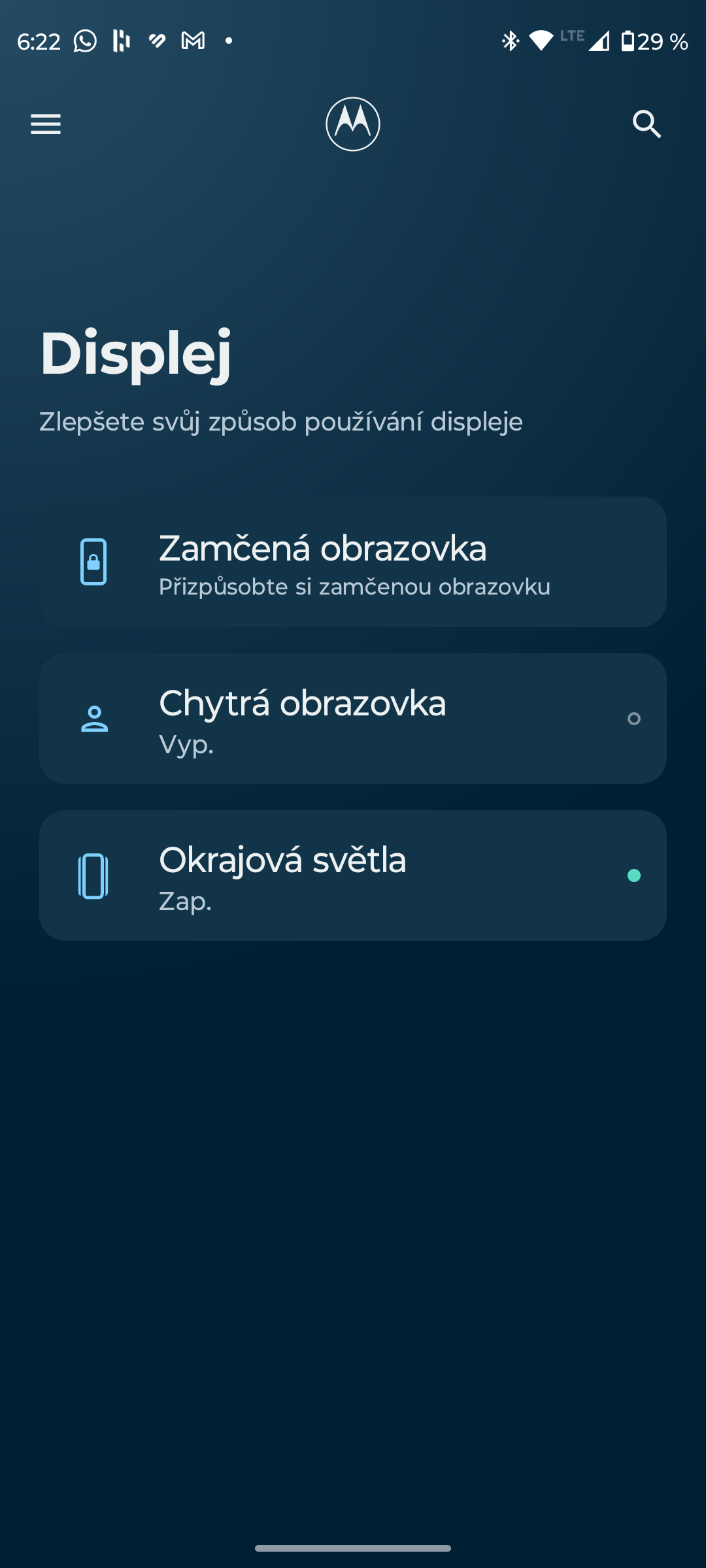Open the navigation drawer menu

(44, 124)
